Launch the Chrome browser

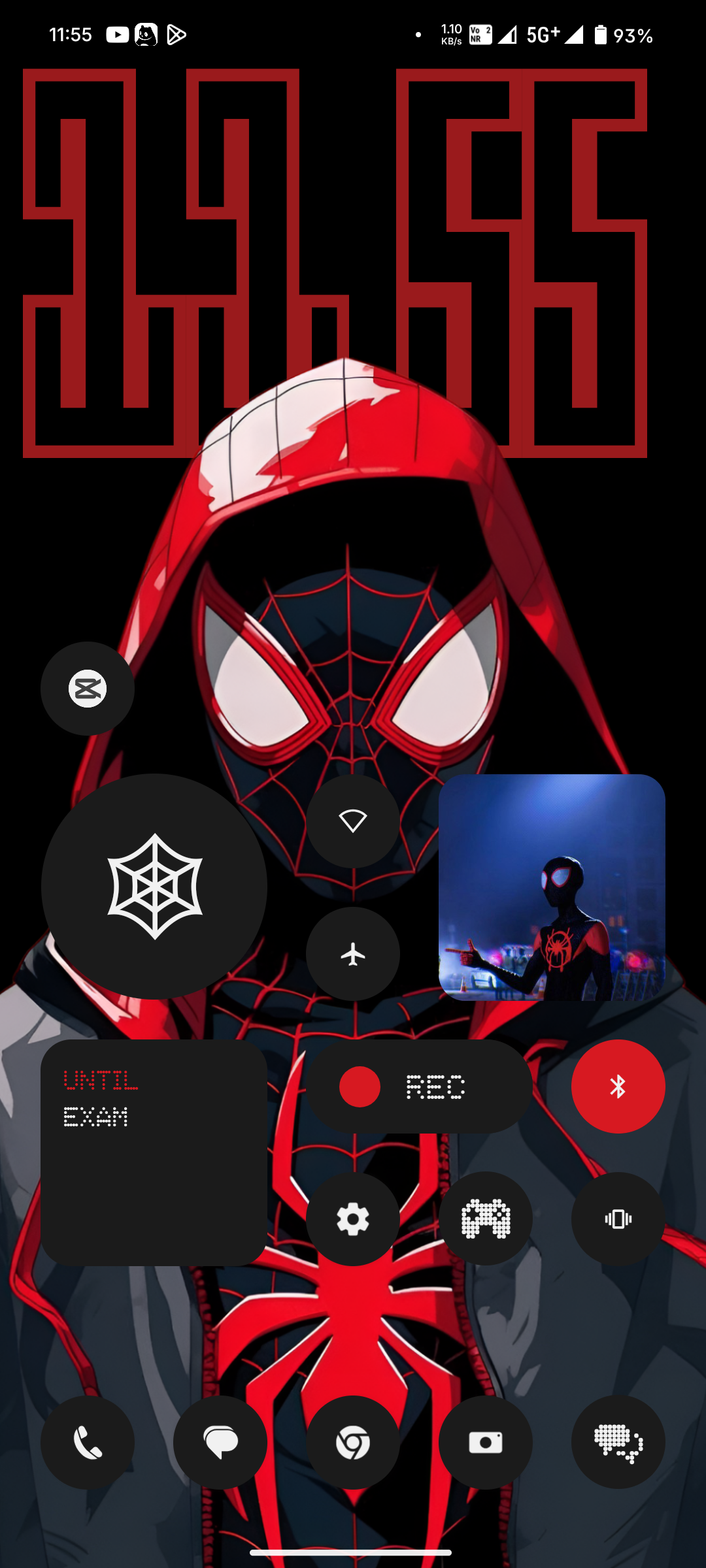pos(353,1443)
